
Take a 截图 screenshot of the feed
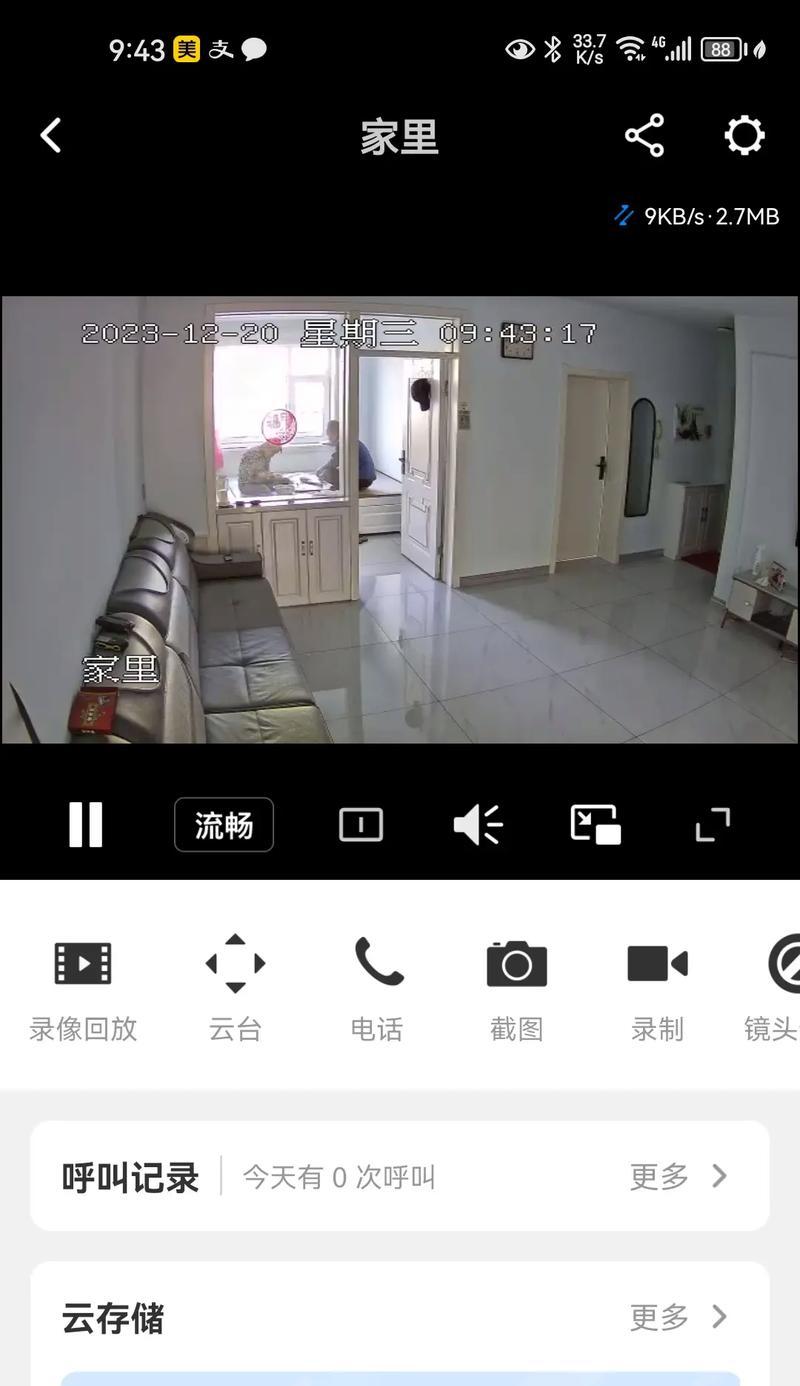point(516,985)
